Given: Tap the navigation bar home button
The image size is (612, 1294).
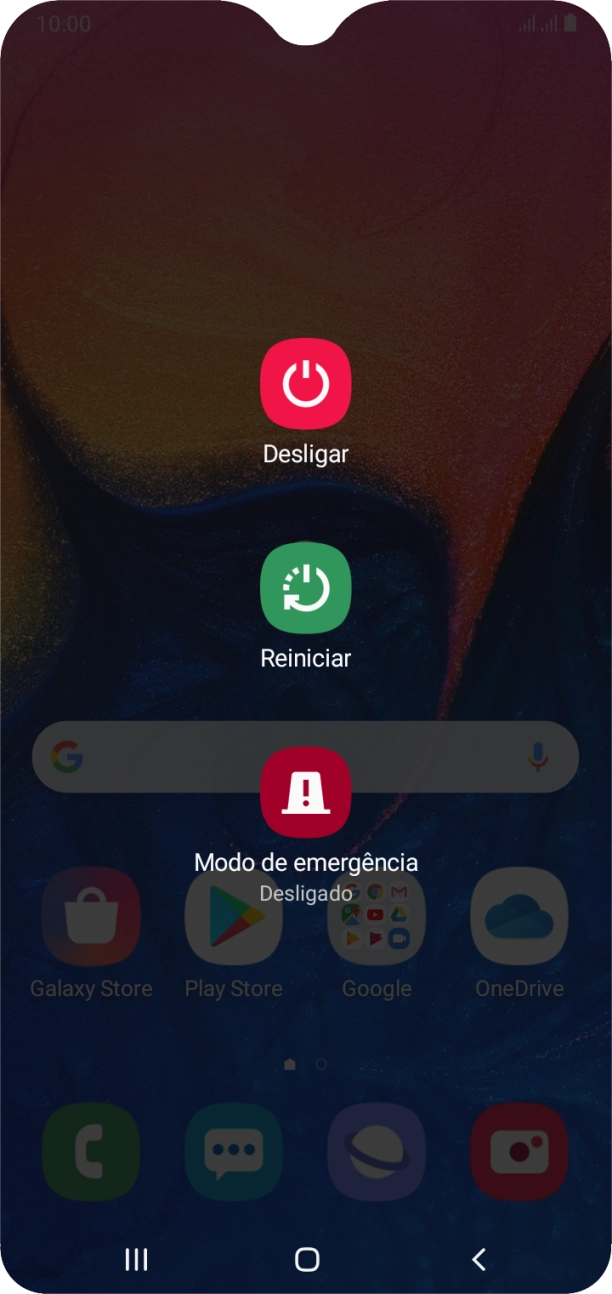Looking at the screenshot, I should (x=307, y=1259).
